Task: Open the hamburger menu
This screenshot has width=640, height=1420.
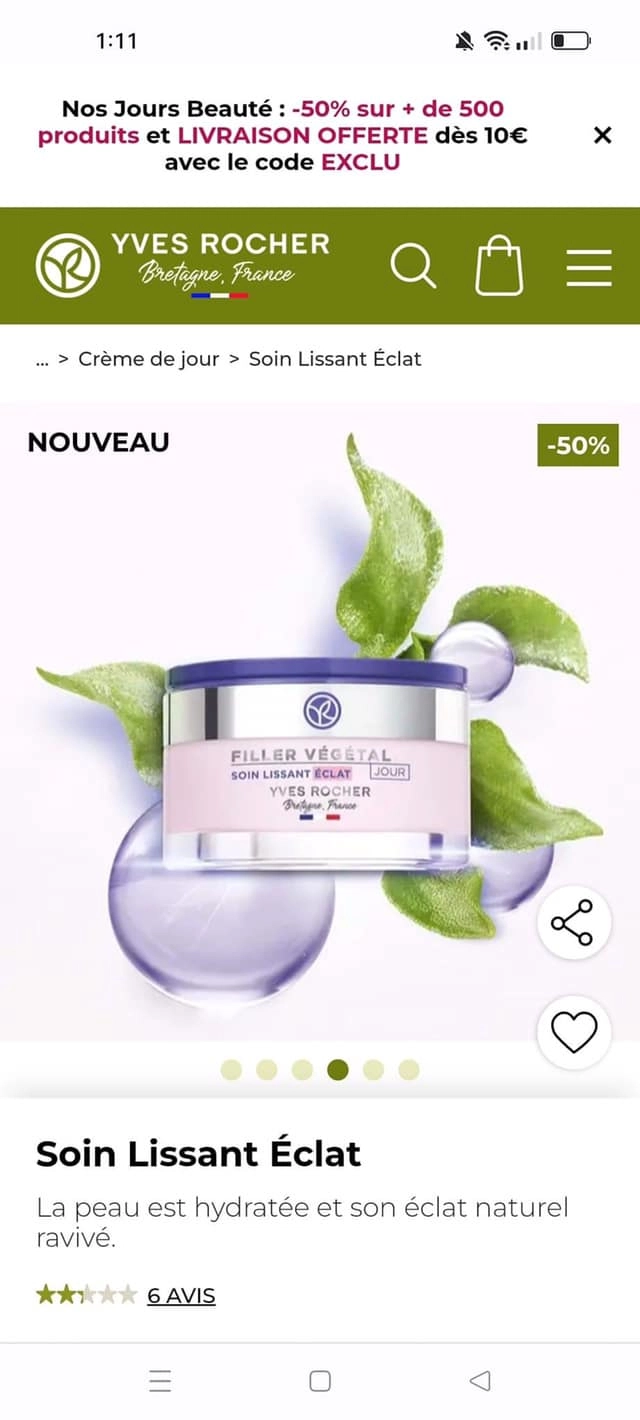Action: point(589,267)
